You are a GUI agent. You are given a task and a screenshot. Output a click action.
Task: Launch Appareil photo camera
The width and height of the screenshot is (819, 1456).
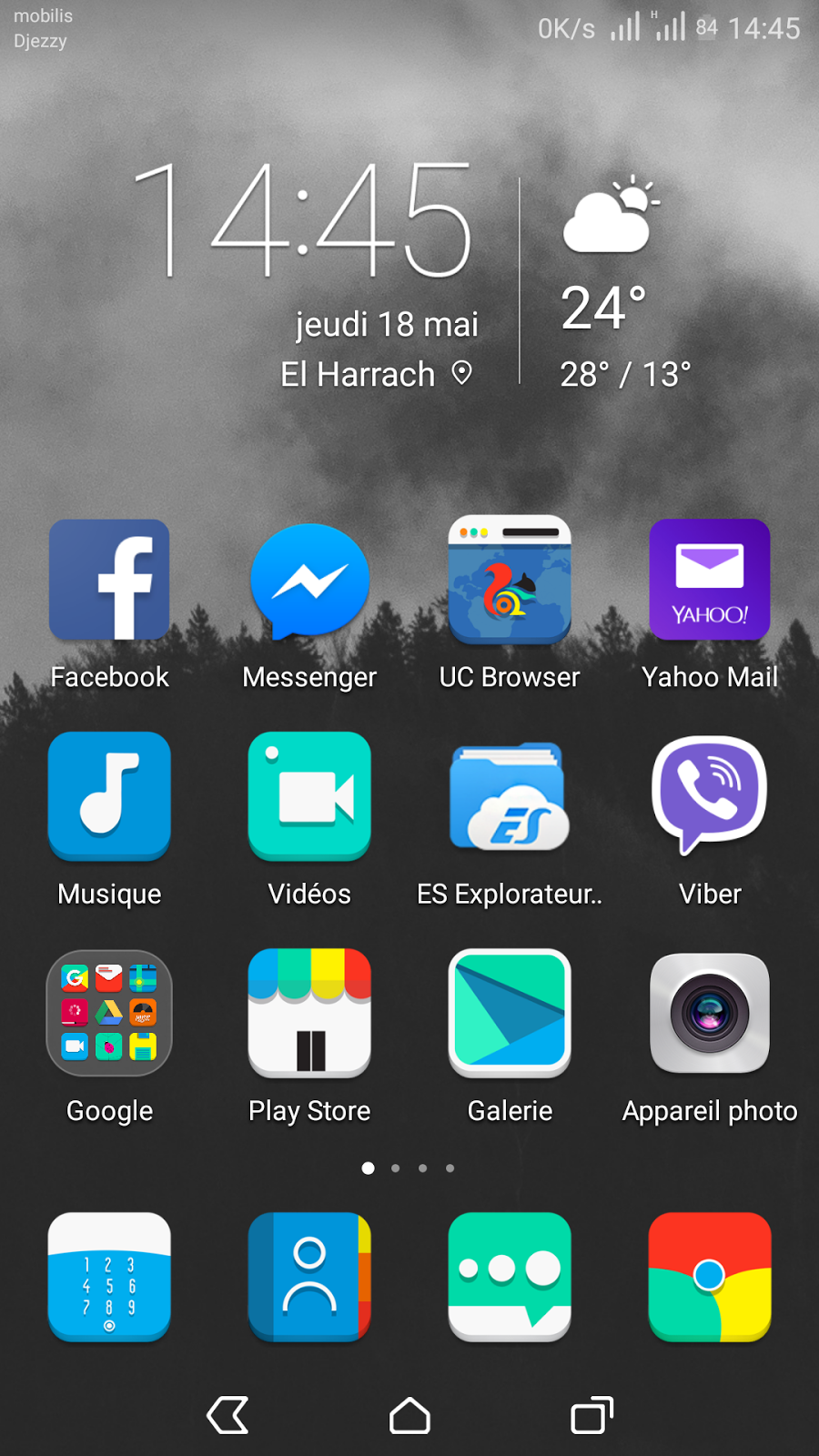click(710, 1013)
